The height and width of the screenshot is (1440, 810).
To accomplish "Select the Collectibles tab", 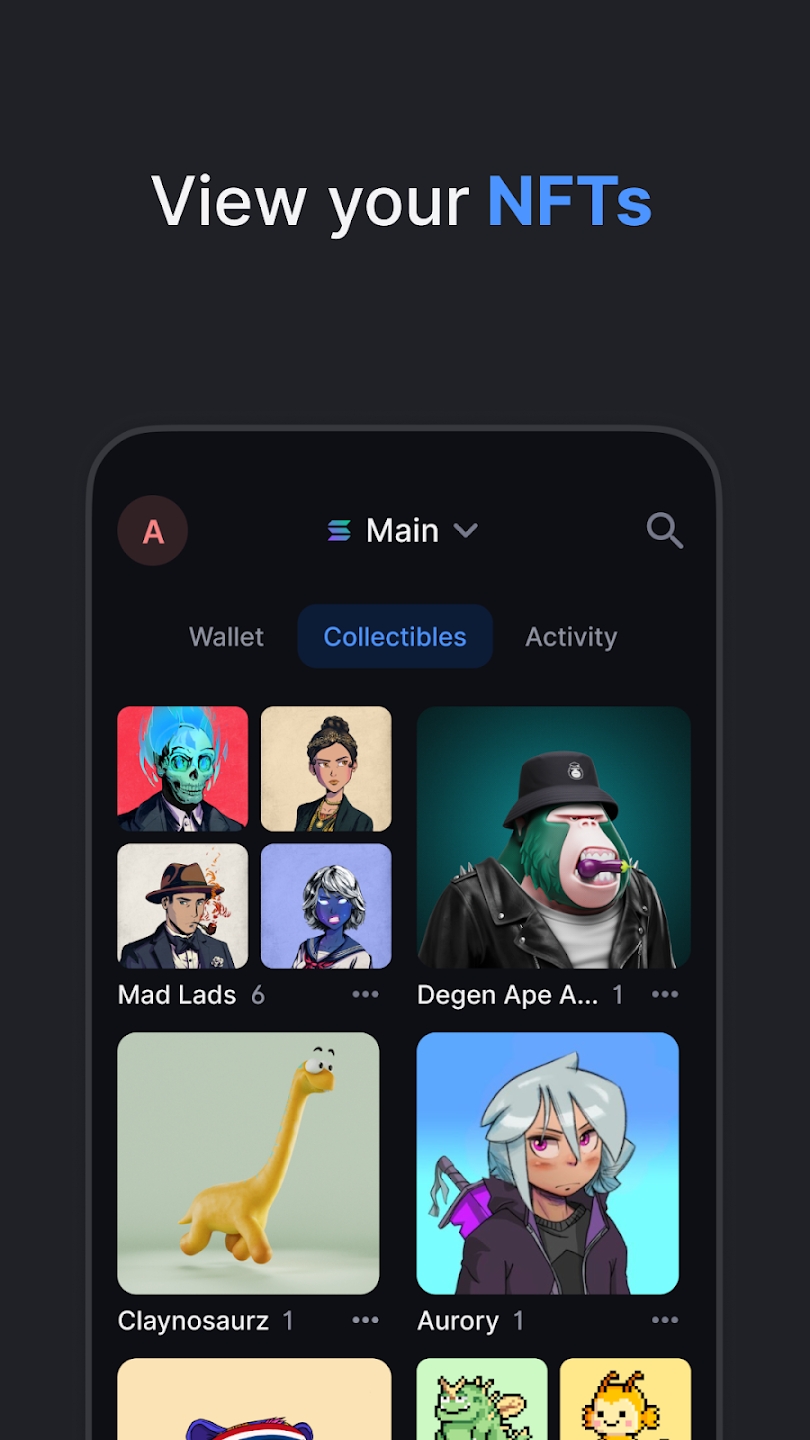I will 394,636.
